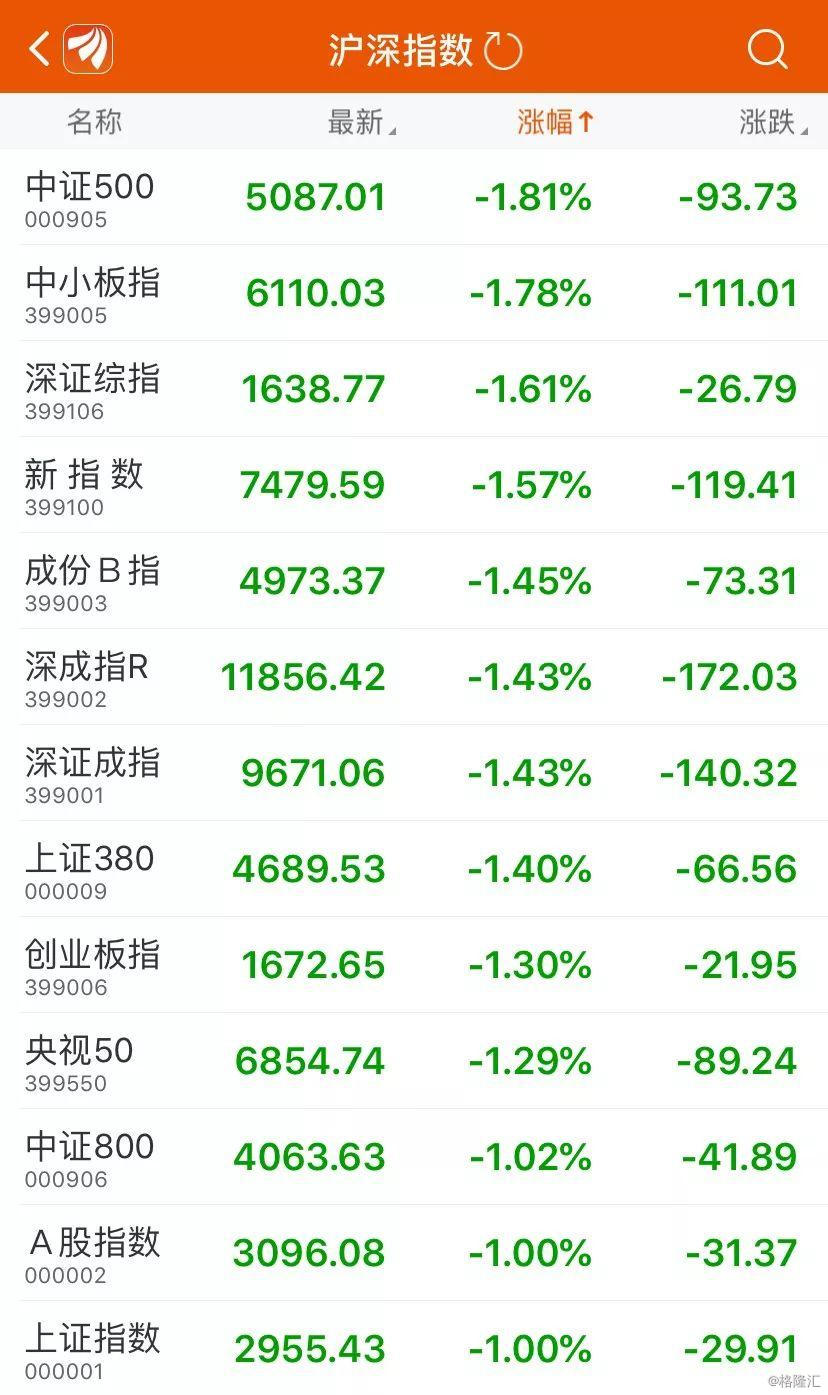The image size is (828, 1395).
Task: Open the 上证380 row
Action: coord(414,869)
